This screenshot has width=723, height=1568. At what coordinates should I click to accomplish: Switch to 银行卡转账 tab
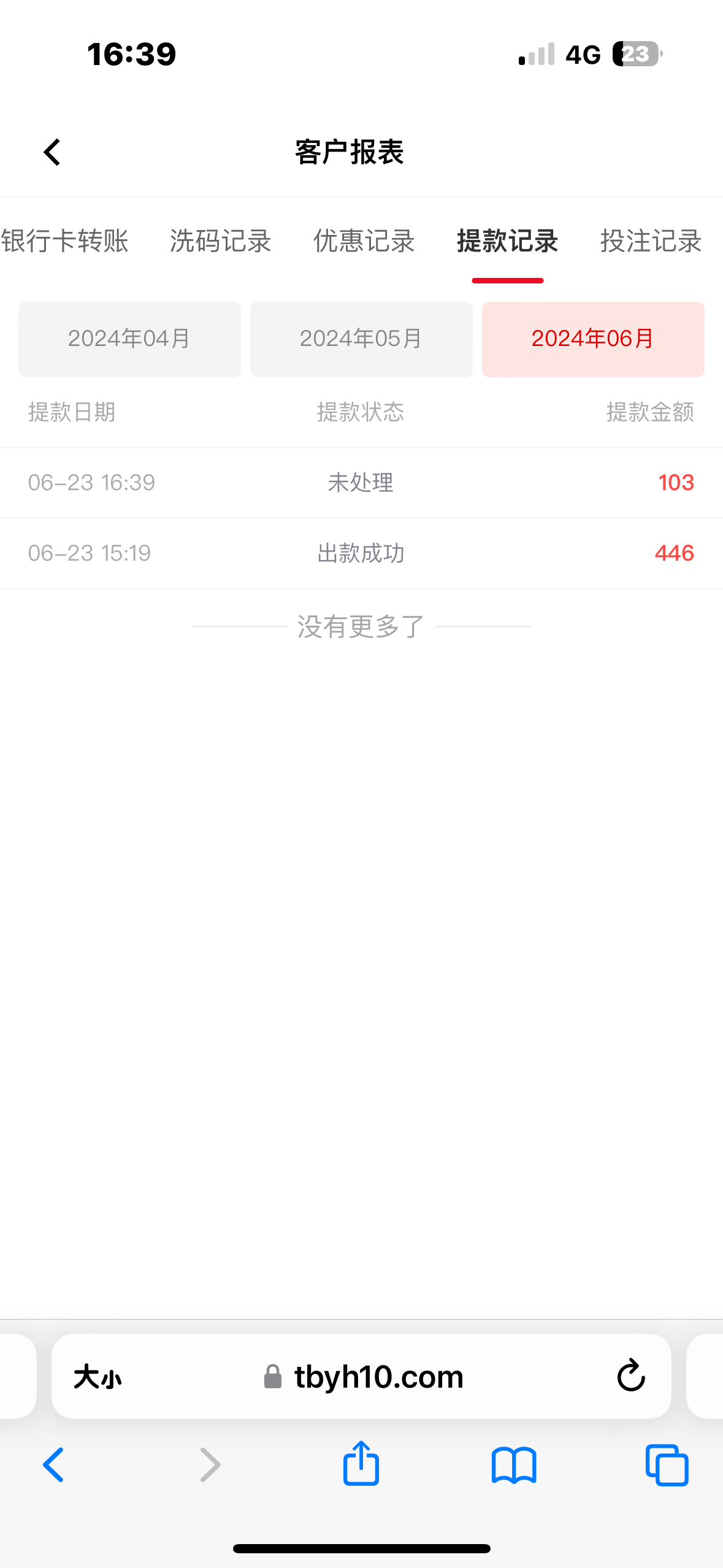tap(64, 240)
